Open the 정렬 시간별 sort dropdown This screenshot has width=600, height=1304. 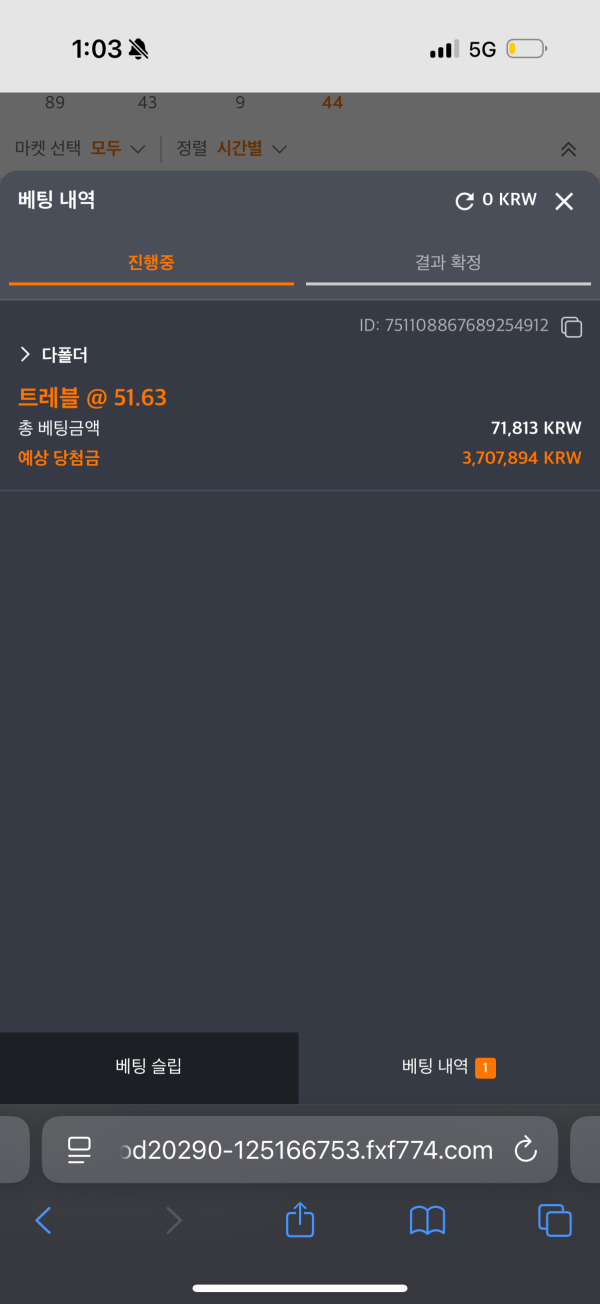click(x=232, y=149)
